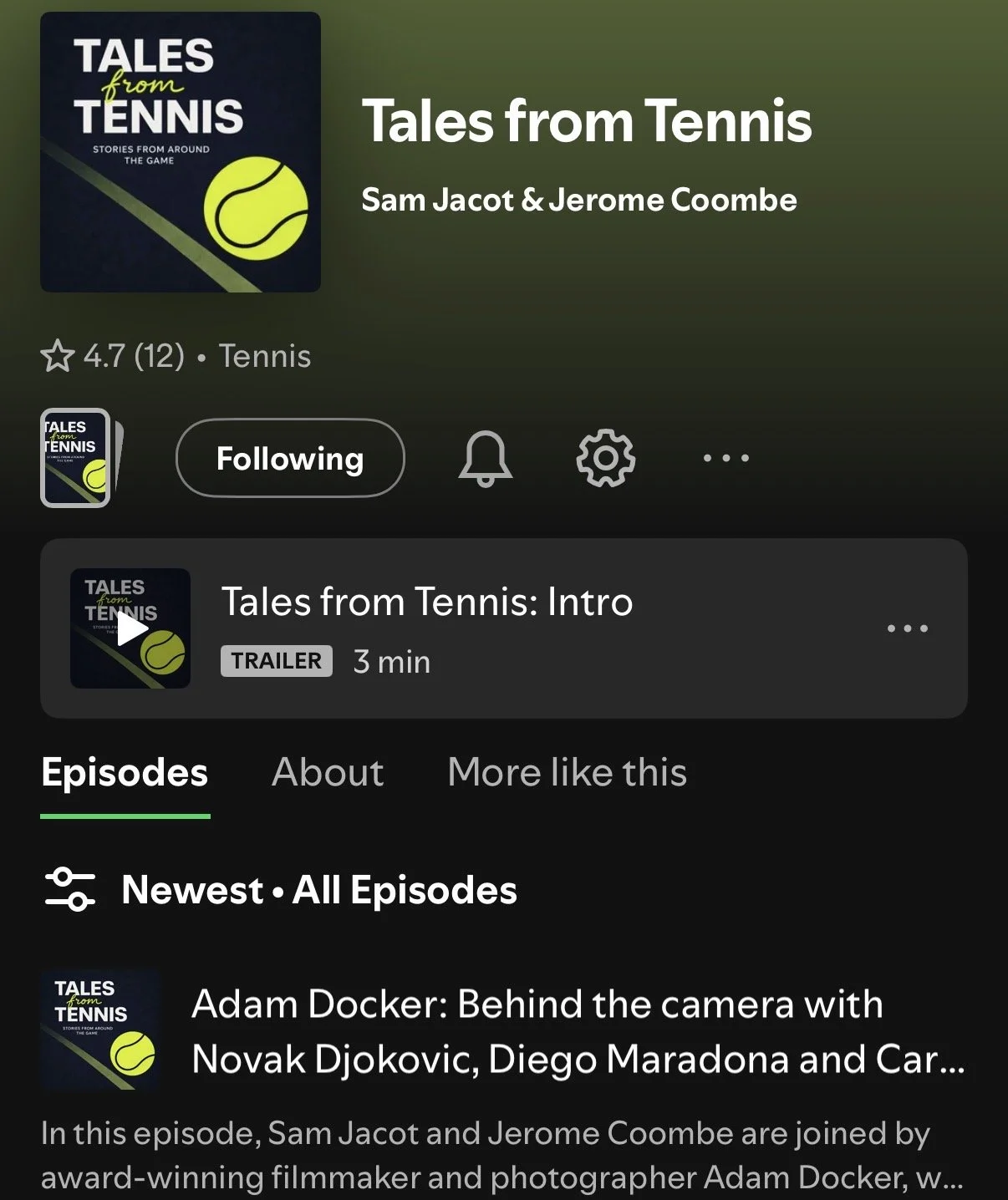
Task: Open the 4.7 star rating
Action: coord(112,356)
